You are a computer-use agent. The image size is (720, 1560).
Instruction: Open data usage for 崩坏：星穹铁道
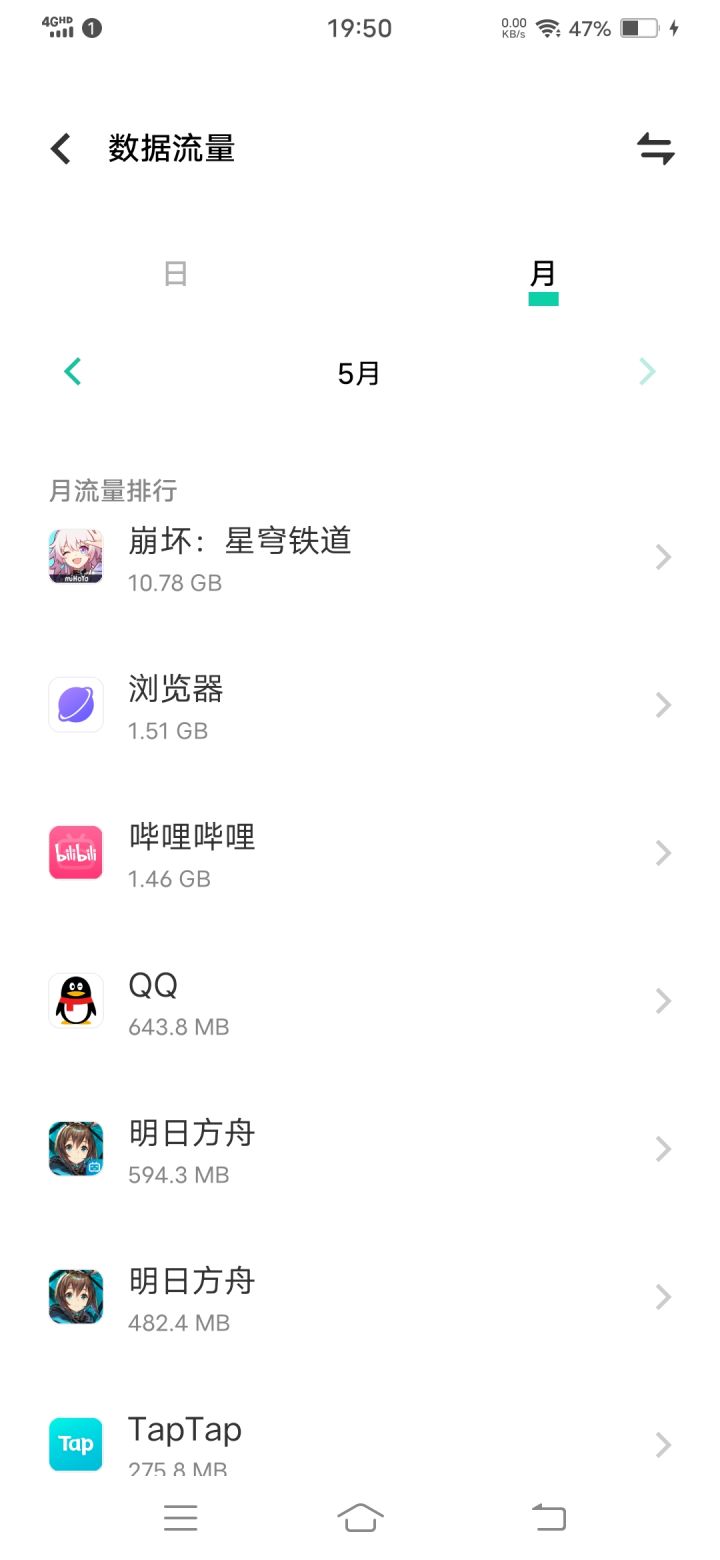point(360,558)
